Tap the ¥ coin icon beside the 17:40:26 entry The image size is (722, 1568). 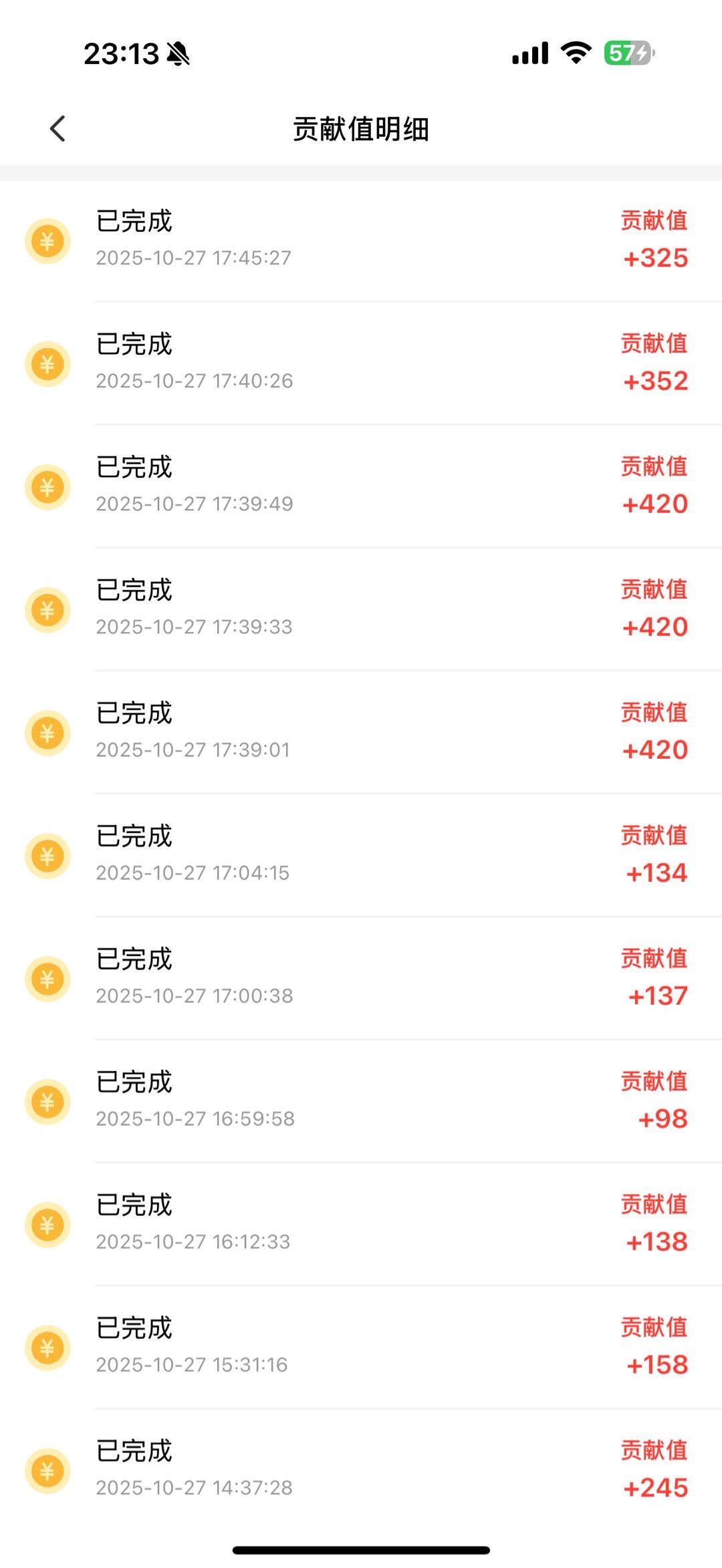(x=47, y=363)
